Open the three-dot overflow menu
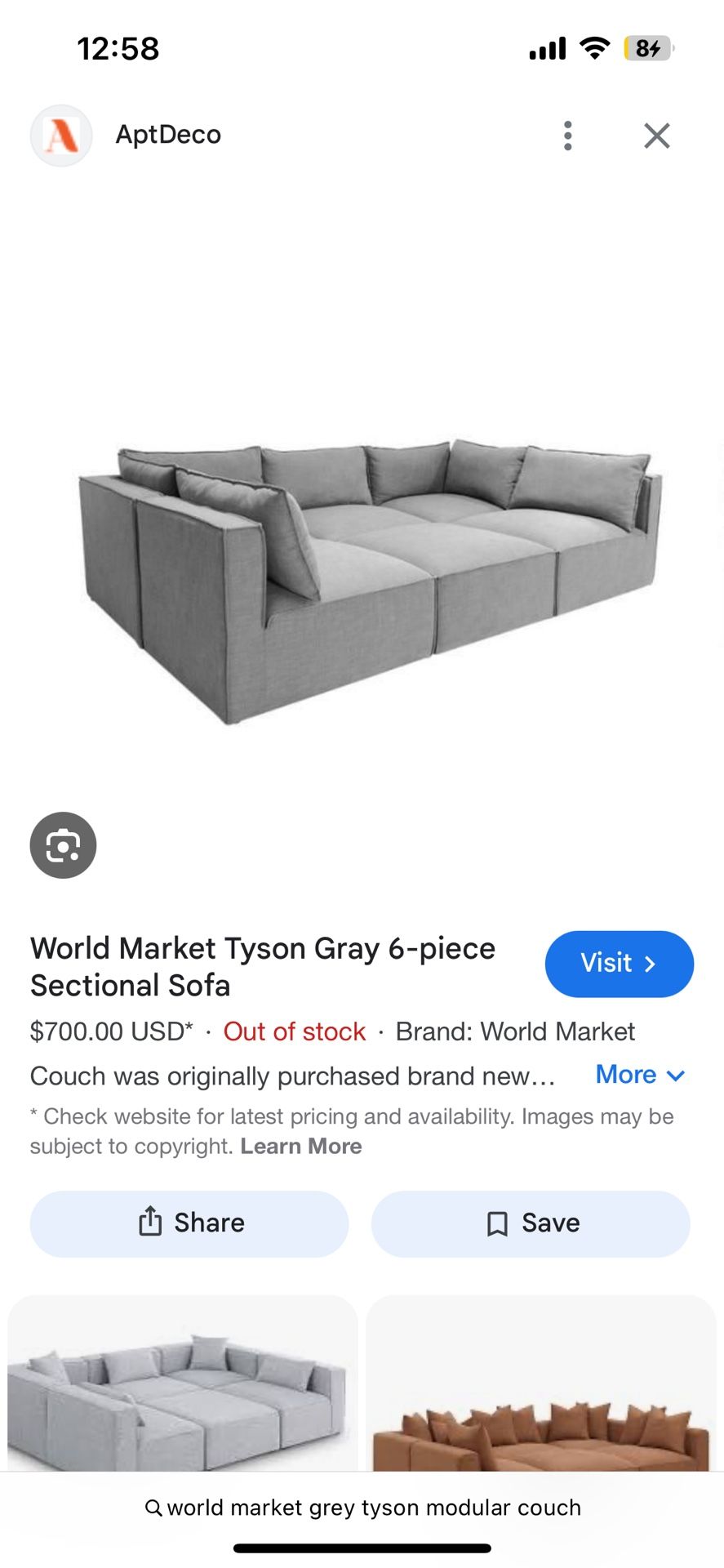 [x=567, y=136]
